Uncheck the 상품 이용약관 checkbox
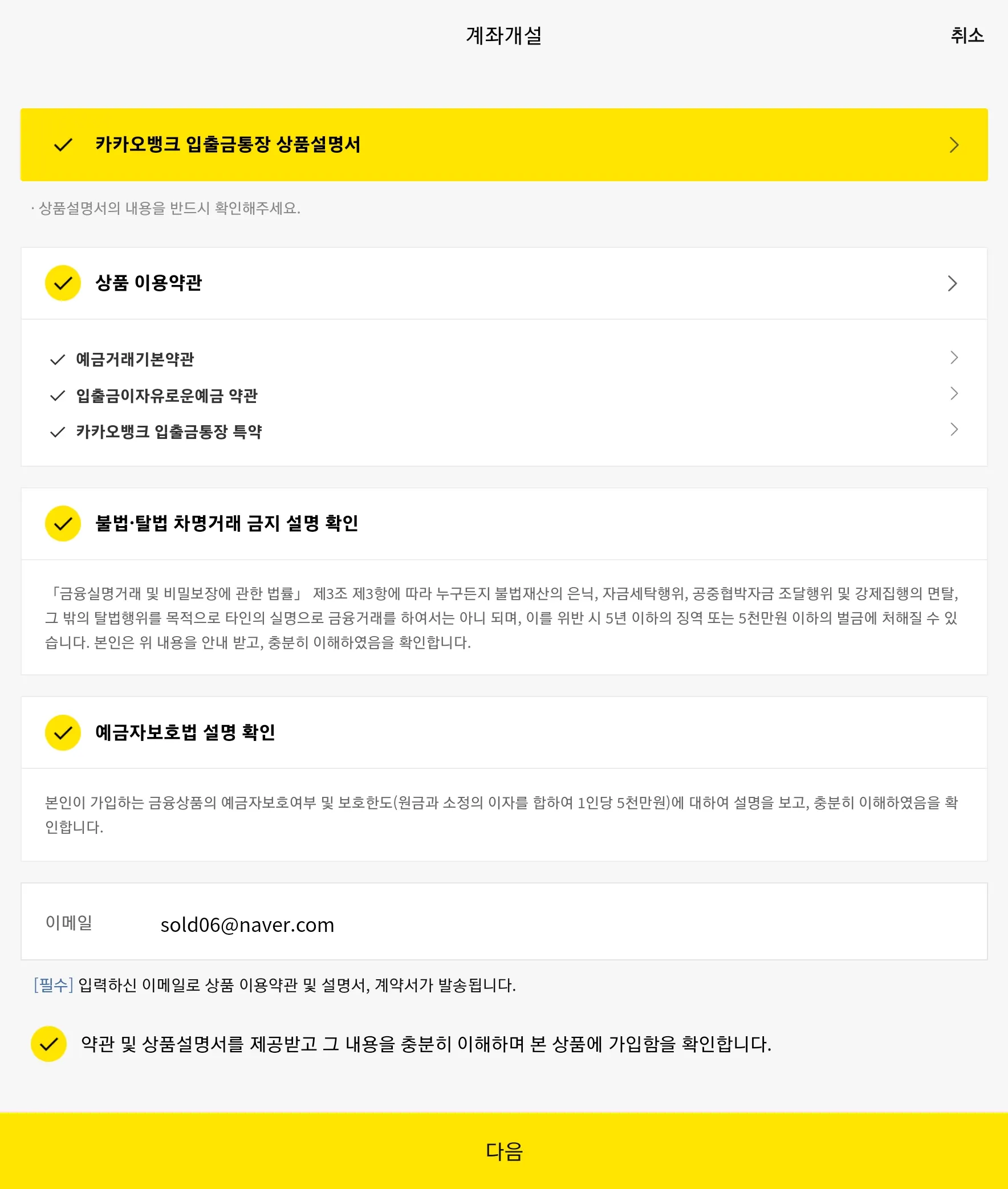The width and height of the screenshot is (1008, 1189). pyautogui.click(x=63, y=283)
